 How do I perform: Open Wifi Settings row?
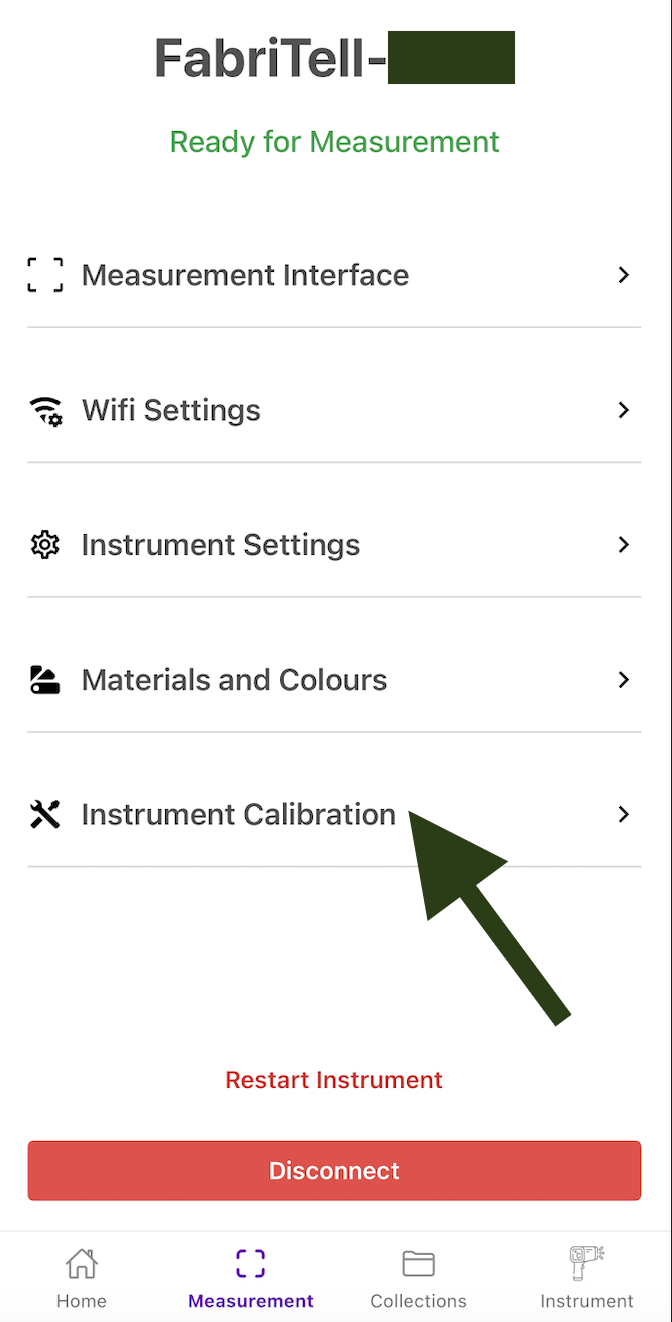point(171,410)
